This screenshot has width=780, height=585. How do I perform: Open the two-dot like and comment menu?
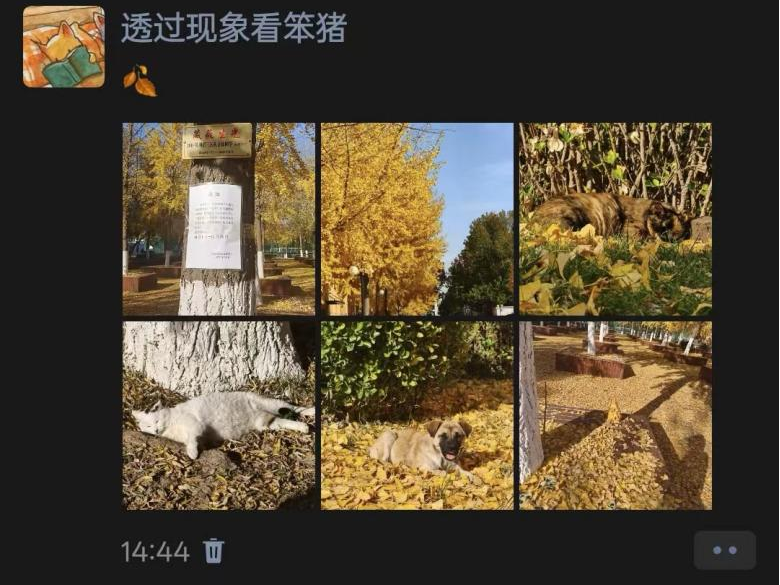[x=724, y=550]
